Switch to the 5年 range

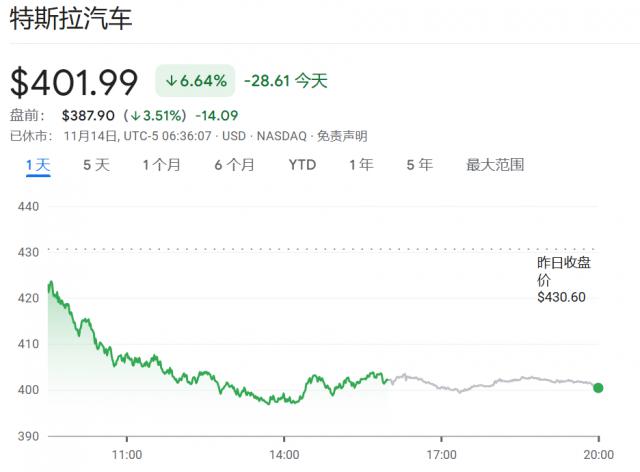click(x=419, y=165)
